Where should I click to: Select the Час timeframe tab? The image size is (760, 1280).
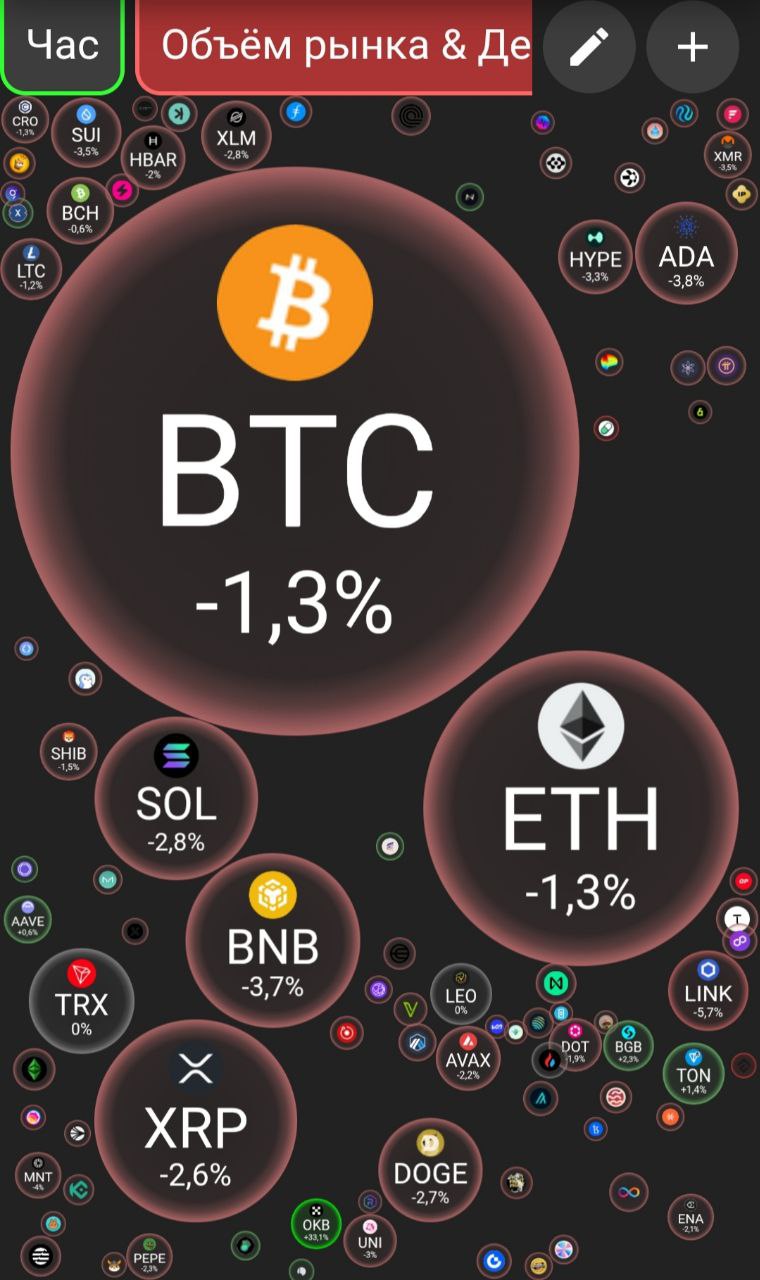coord(62,46)
